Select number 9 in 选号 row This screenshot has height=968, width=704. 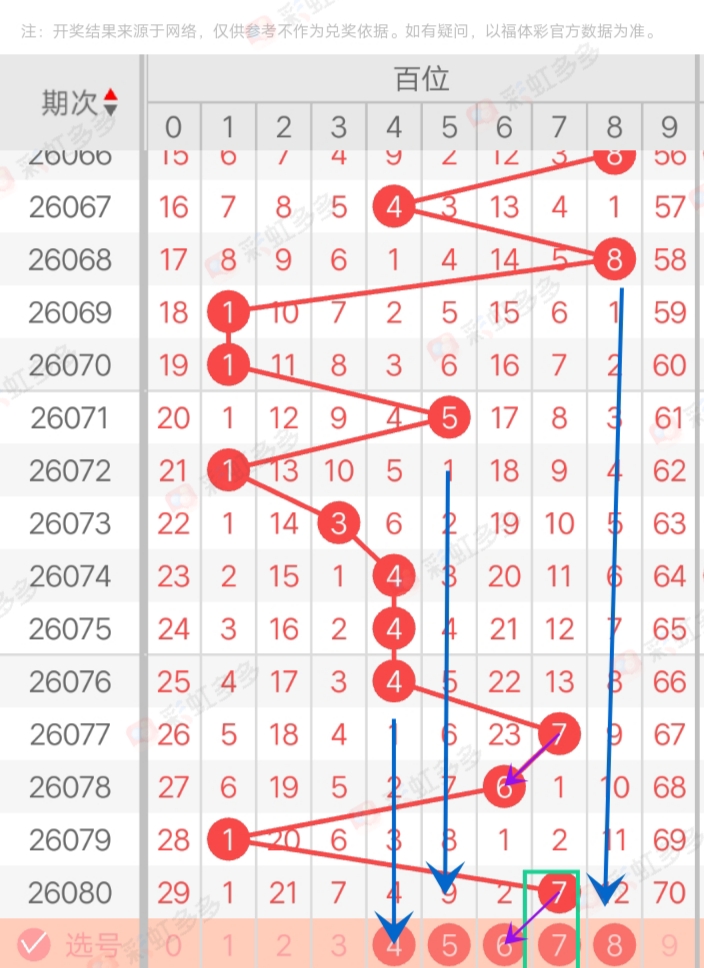(x=669, y=944)
